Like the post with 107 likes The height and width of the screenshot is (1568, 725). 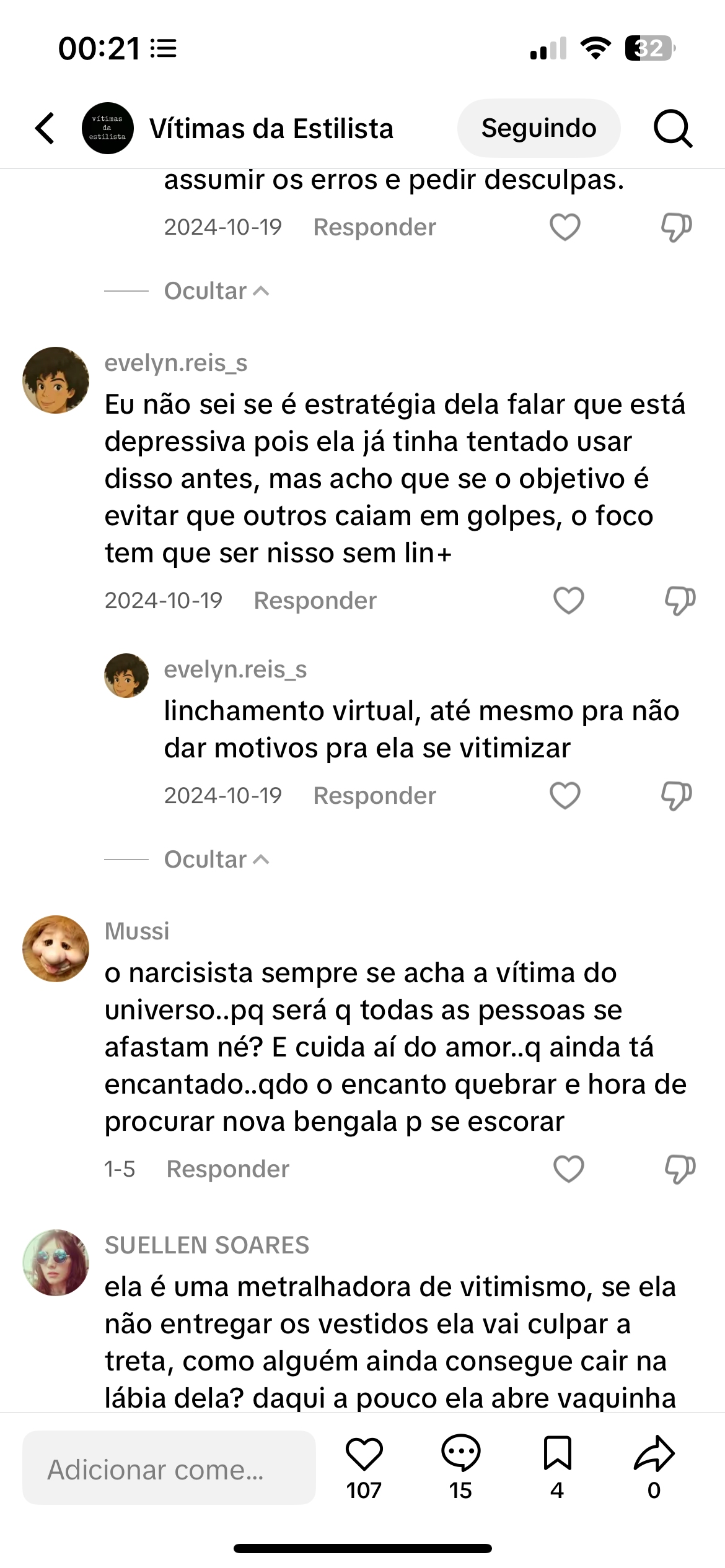pyautogui.click(x=364, y=1455)
